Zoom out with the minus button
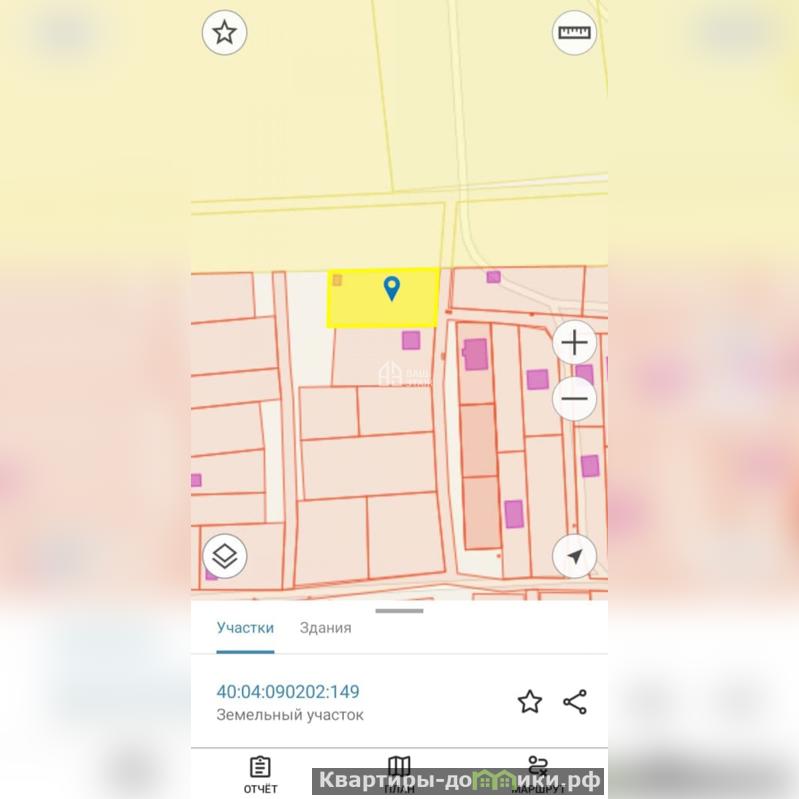Viewport: 799px width, 799px height. pos(574,399)
